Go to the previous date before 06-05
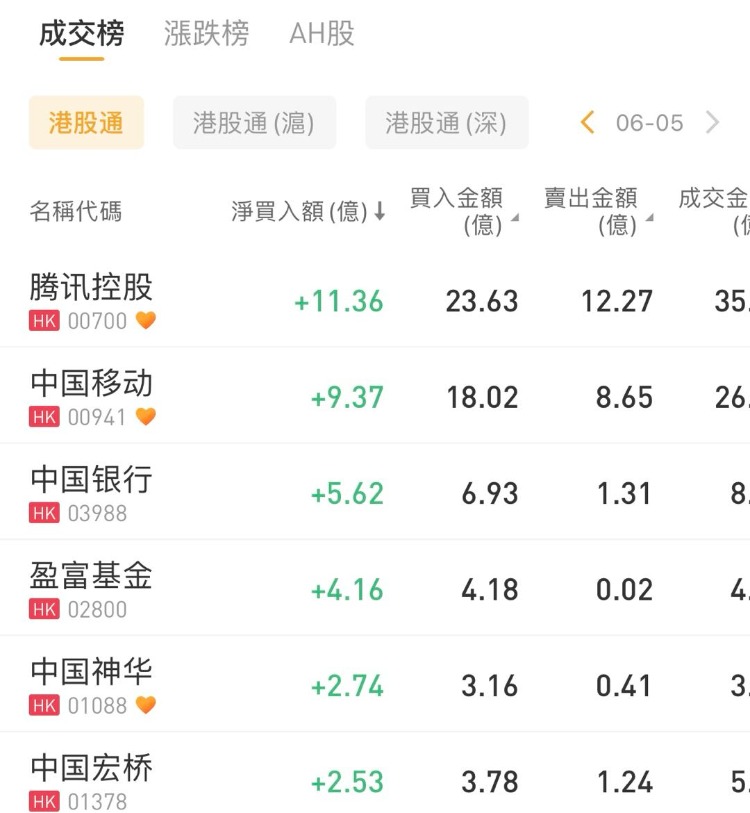Screen dimensions: 750x813 [x=588, y=123]
